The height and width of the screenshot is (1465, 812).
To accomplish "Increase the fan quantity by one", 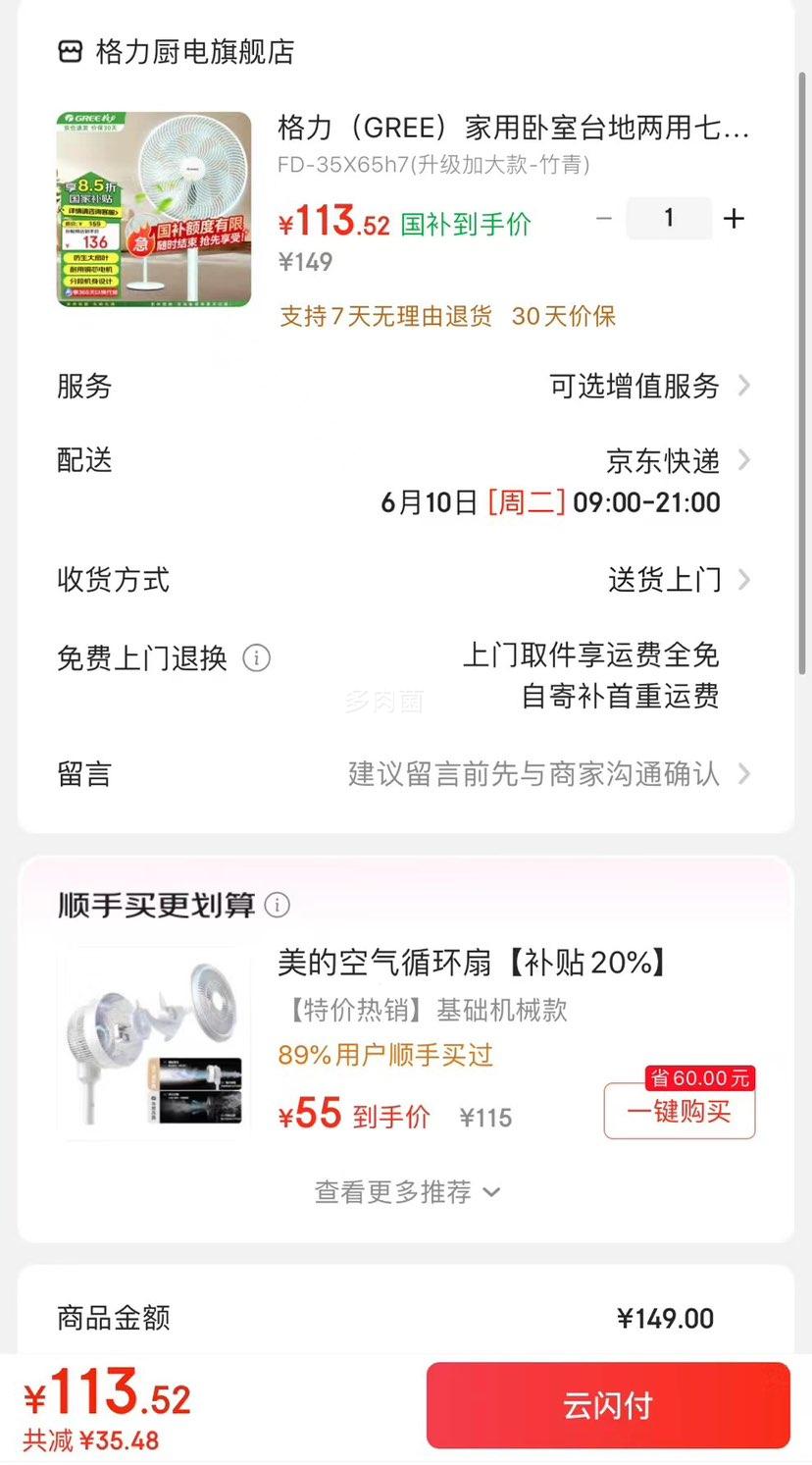I will point(734,219).
